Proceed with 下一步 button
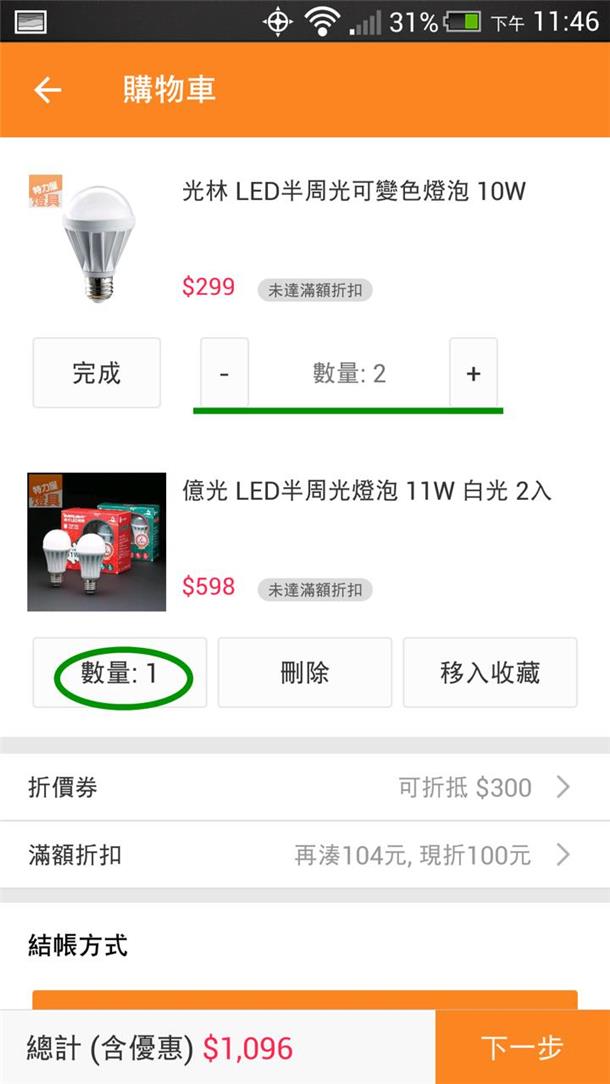The width and height of the screenshot is (610, 1084). (522, 1047)
